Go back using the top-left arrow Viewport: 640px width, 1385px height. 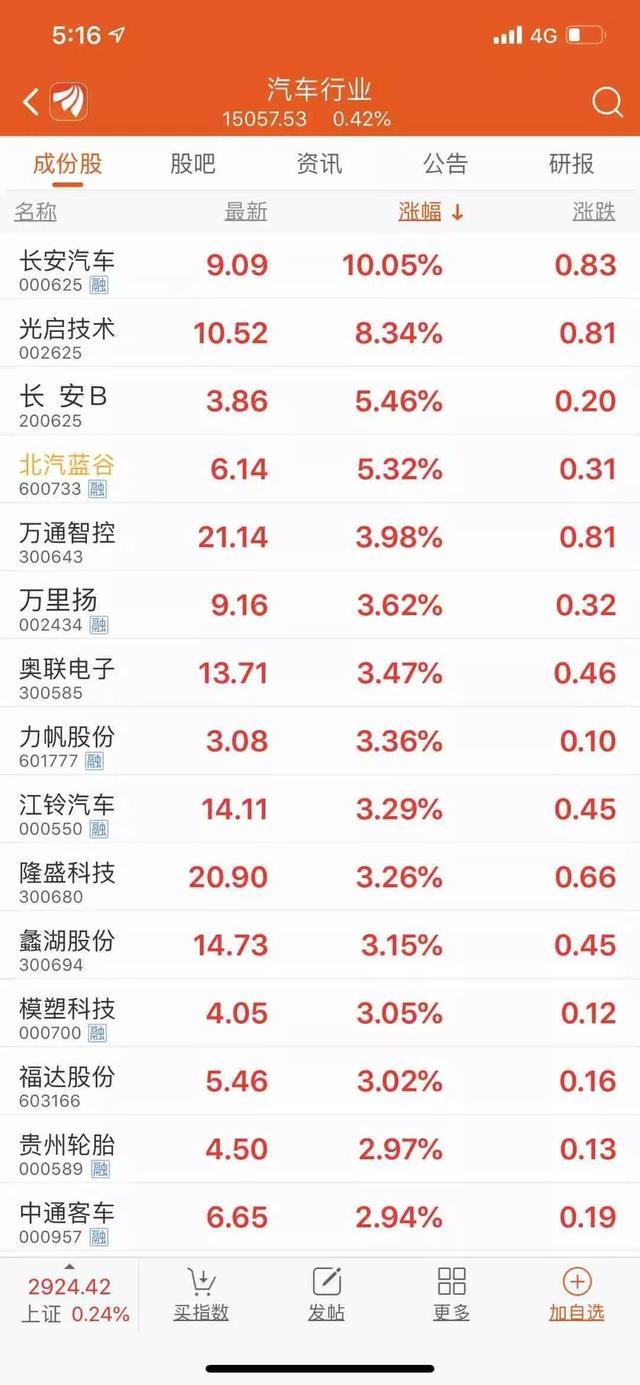pyautogui.click(x=31, y=101)
